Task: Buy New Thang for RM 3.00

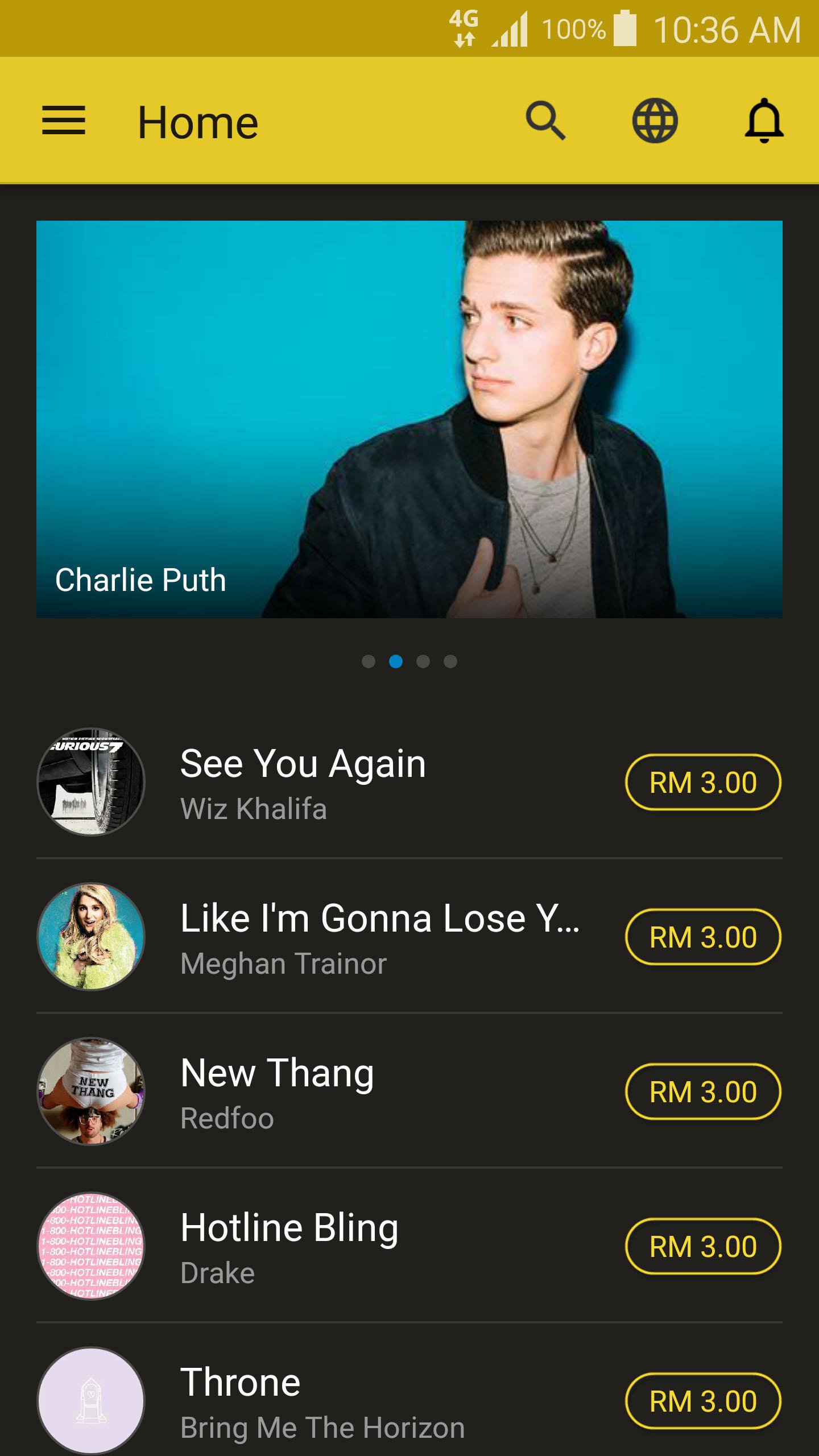Action: tap(703, 1092)
